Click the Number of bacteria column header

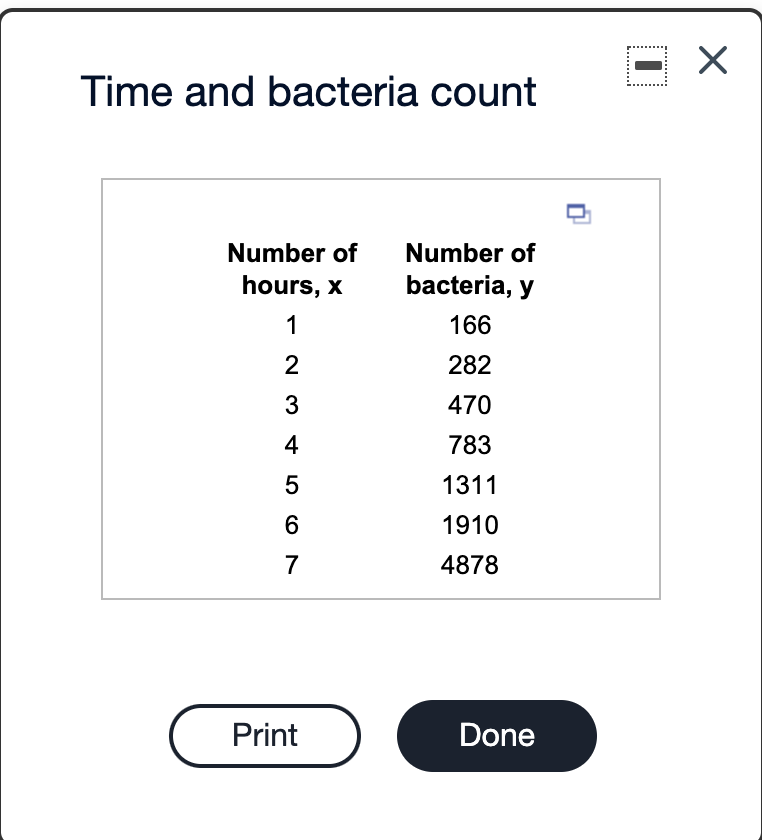coord(469,268)
